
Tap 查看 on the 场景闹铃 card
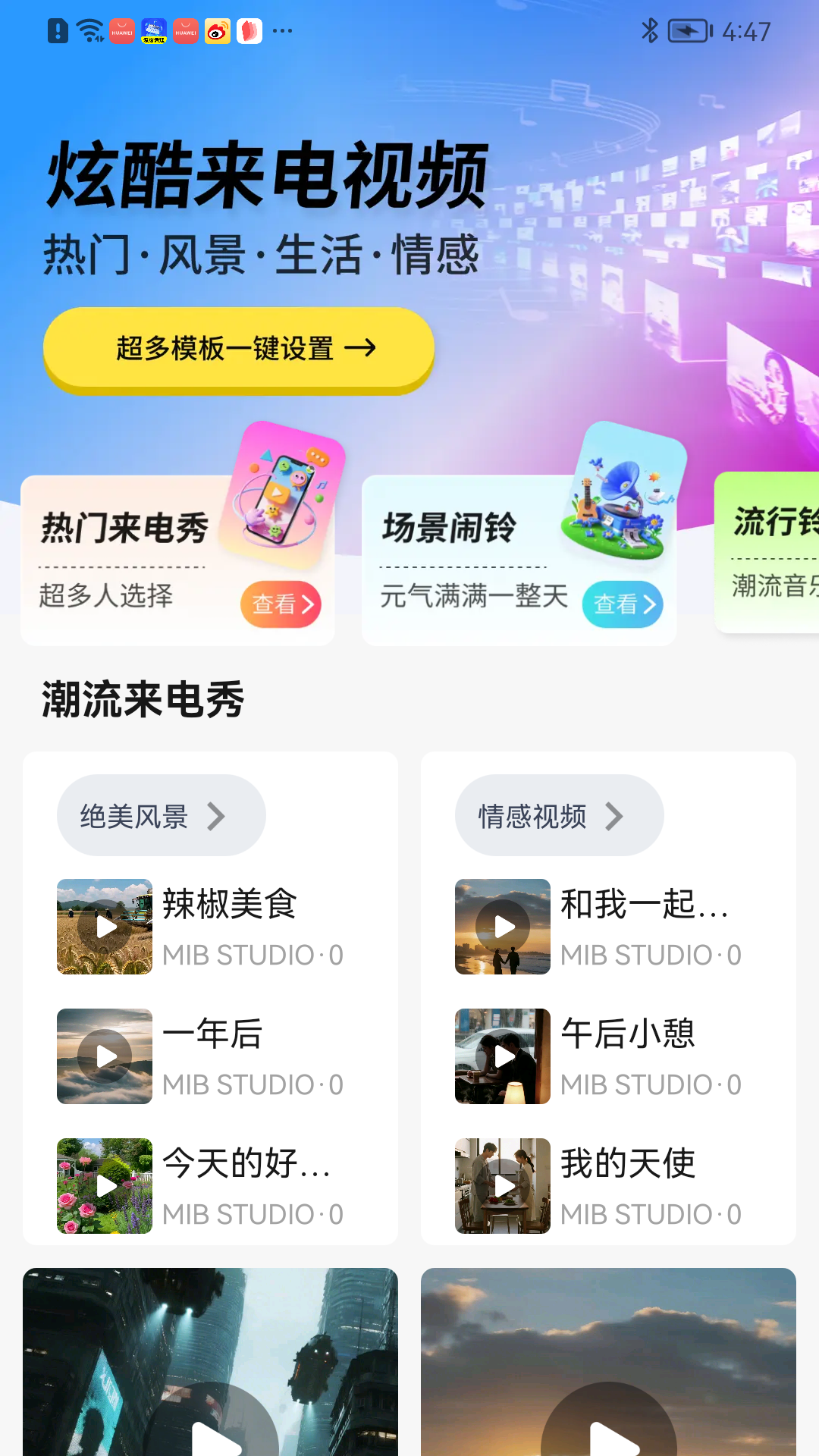622,604
